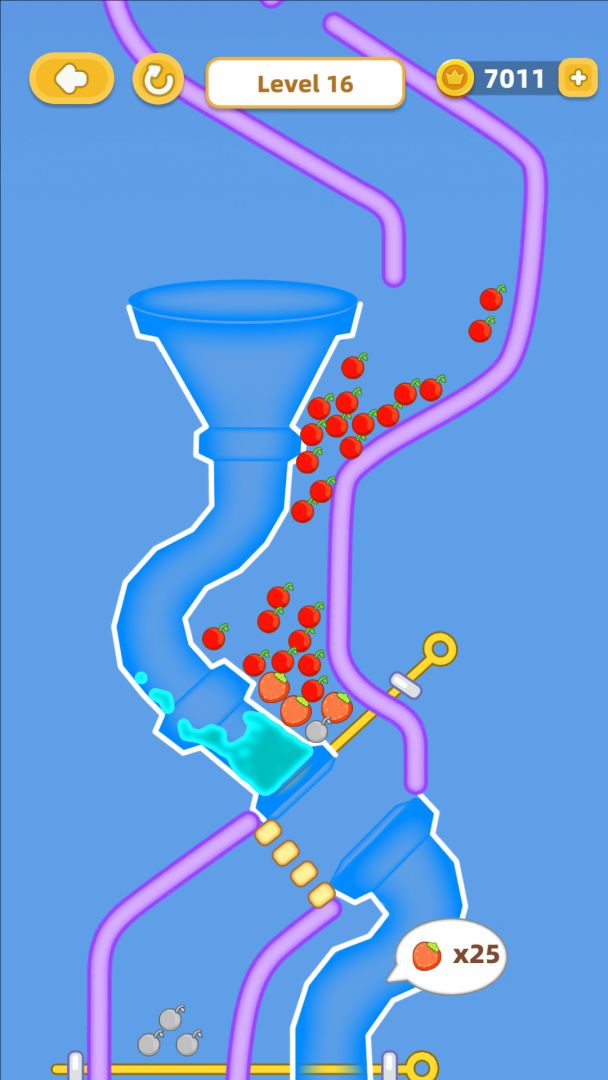The width and height of the screenshot is (608, 1080).
Task: Release the horizontal pin beneath the bombs
Action: (x=422, y=1066)
